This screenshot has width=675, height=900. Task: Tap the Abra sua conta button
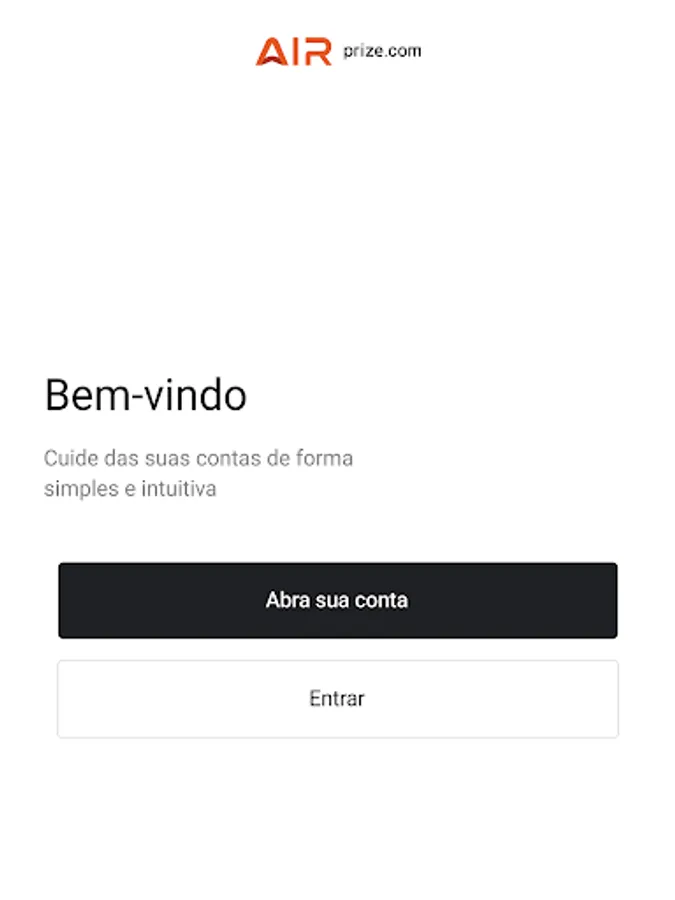pos(337,600)
